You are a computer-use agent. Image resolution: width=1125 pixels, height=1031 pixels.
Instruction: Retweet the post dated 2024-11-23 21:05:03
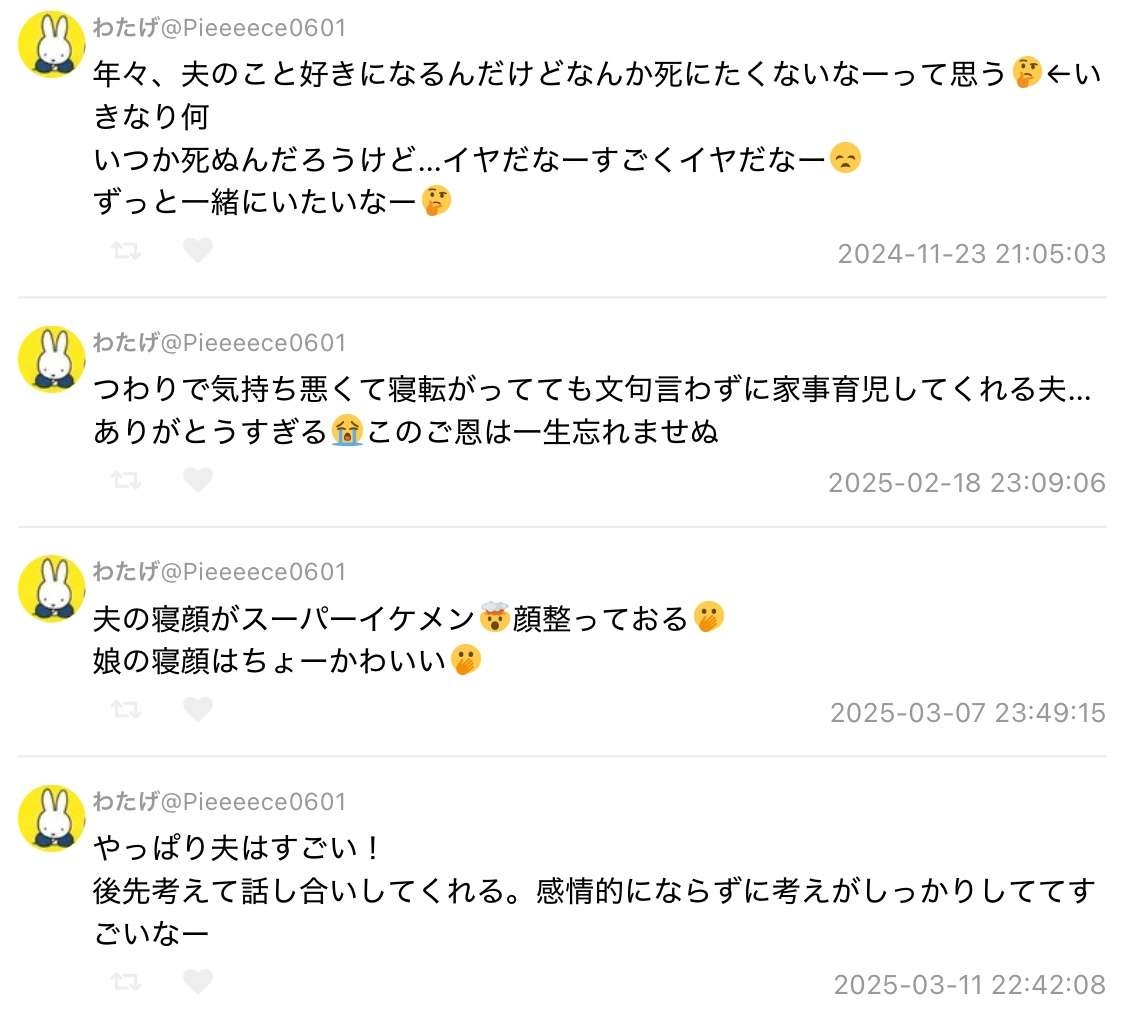[x=127, y=251]
